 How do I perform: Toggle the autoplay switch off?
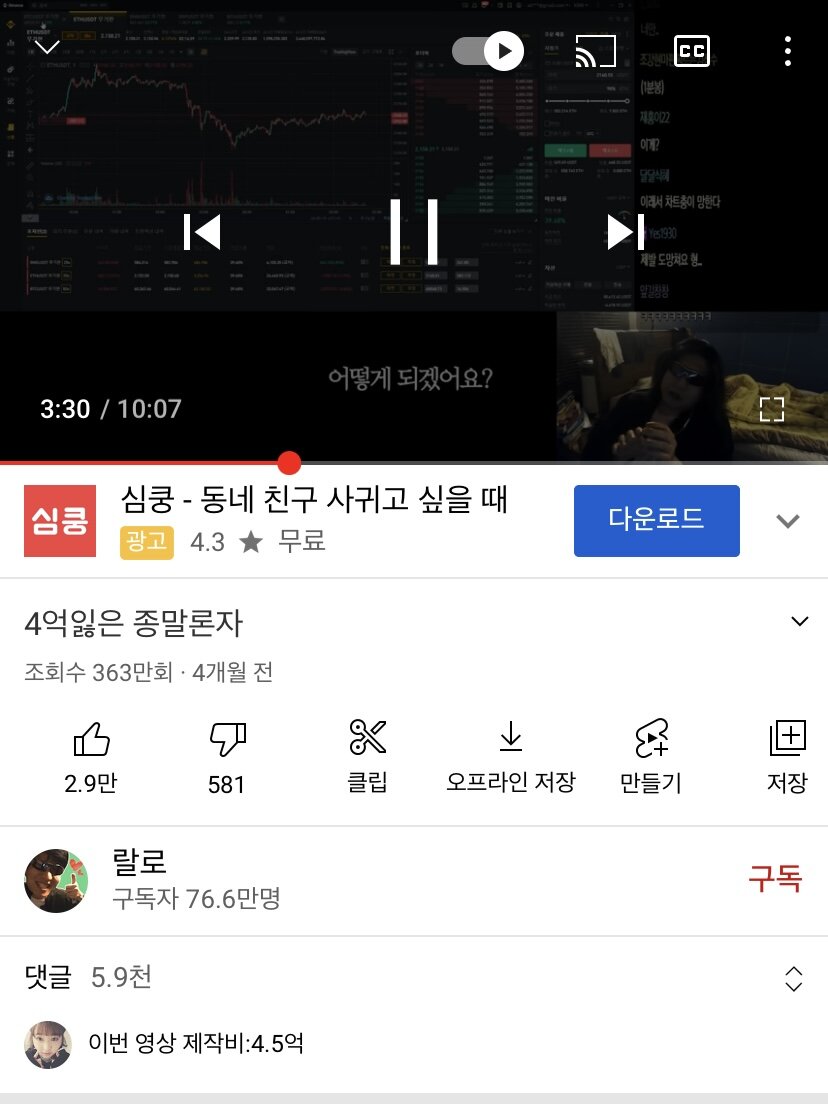(x=486, y=51)
